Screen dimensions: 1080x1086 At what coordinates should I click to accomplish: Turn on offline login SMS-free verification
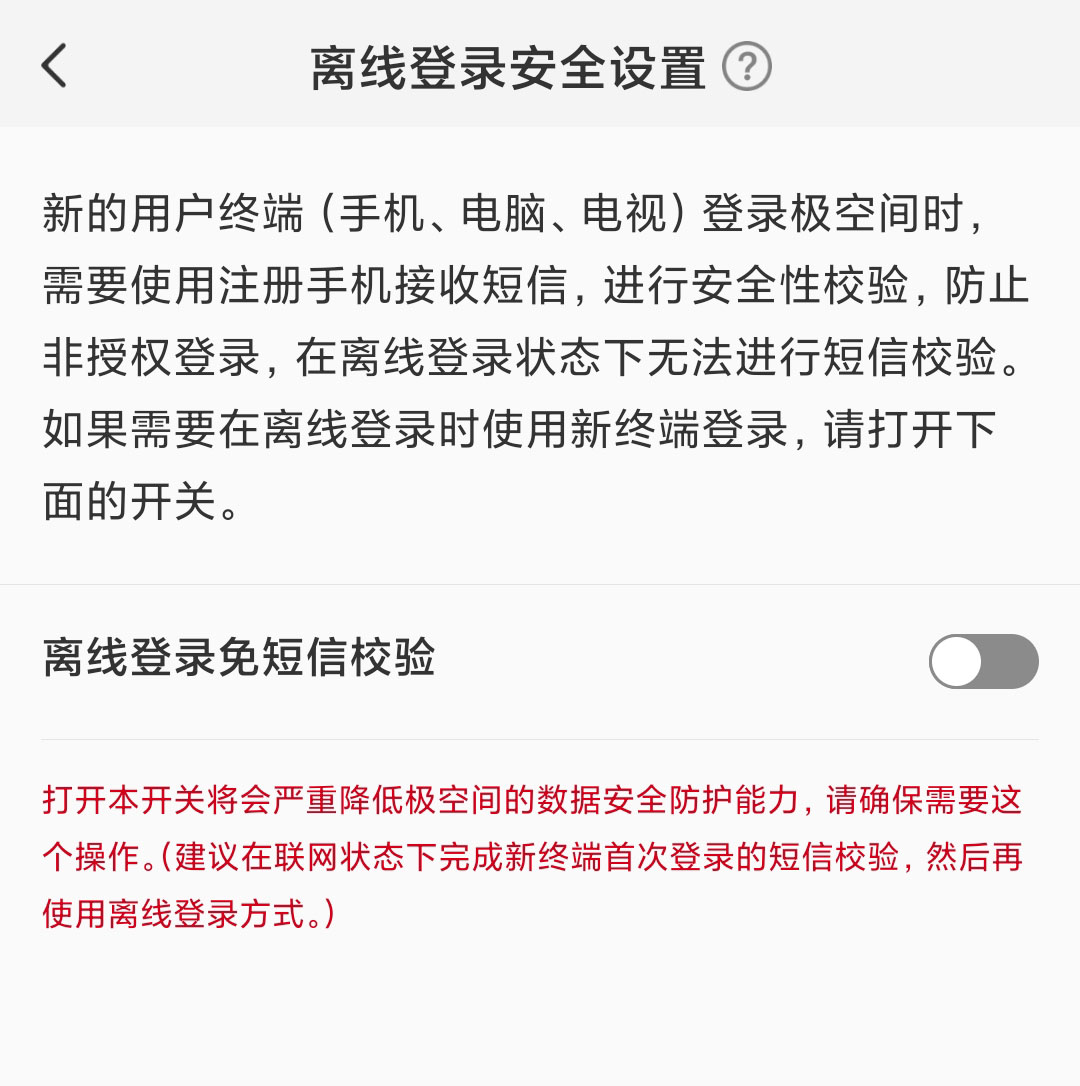983,662
